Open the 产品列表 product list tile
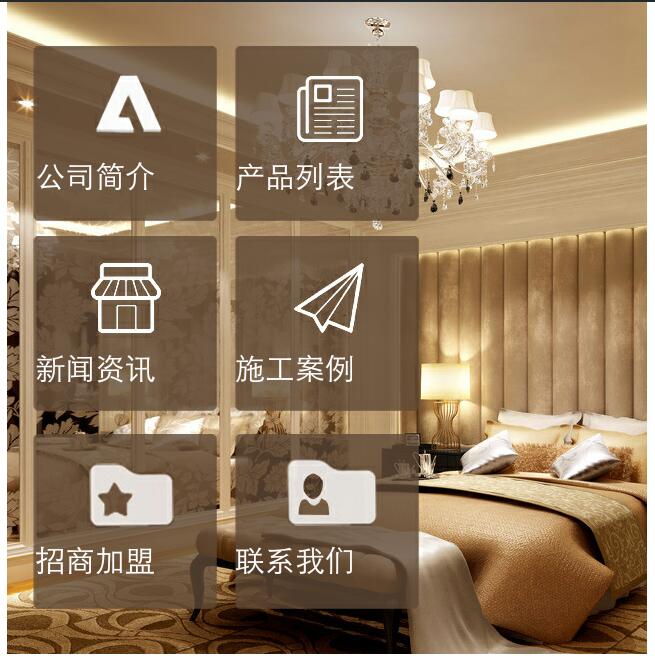 (326, 133)
